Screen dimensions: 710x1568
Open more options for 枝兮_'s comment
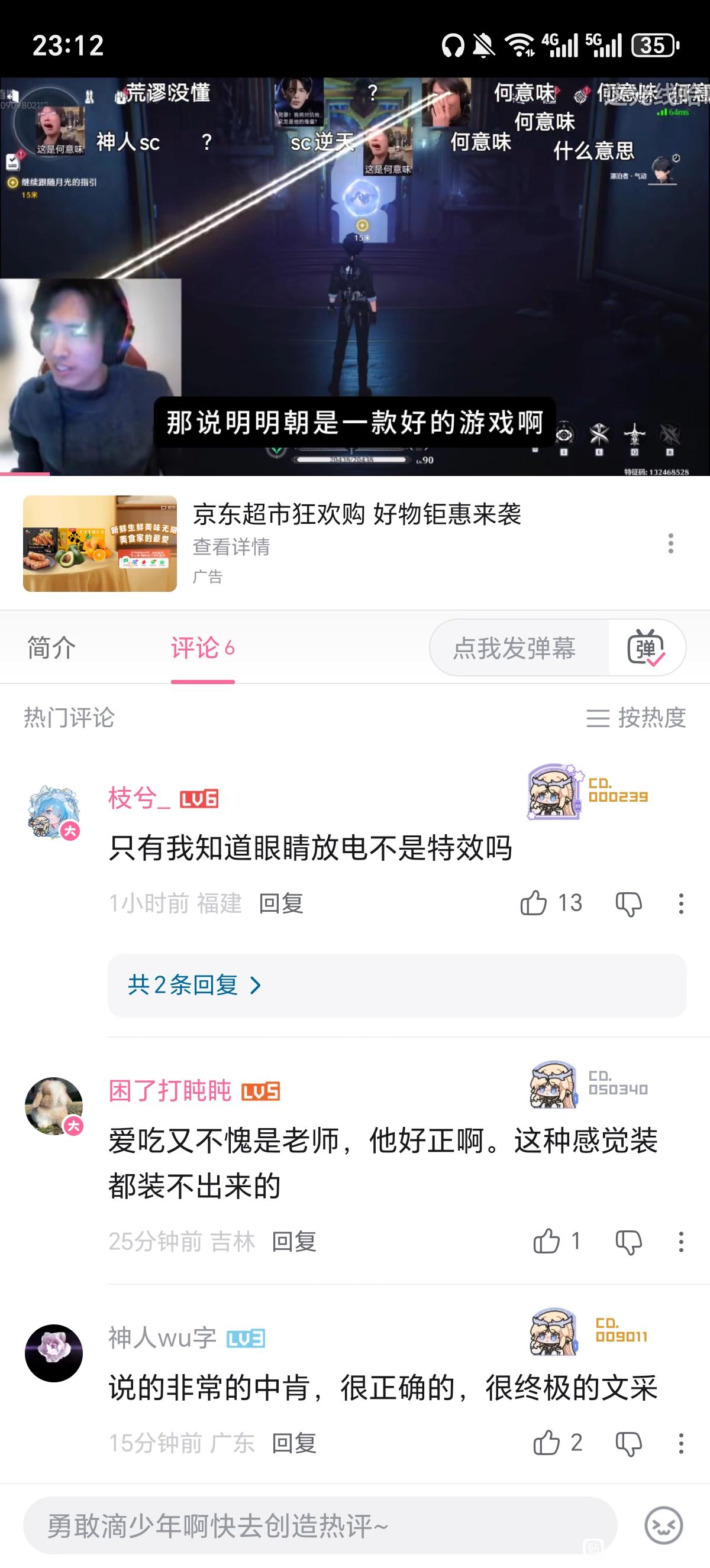point(681,904)
